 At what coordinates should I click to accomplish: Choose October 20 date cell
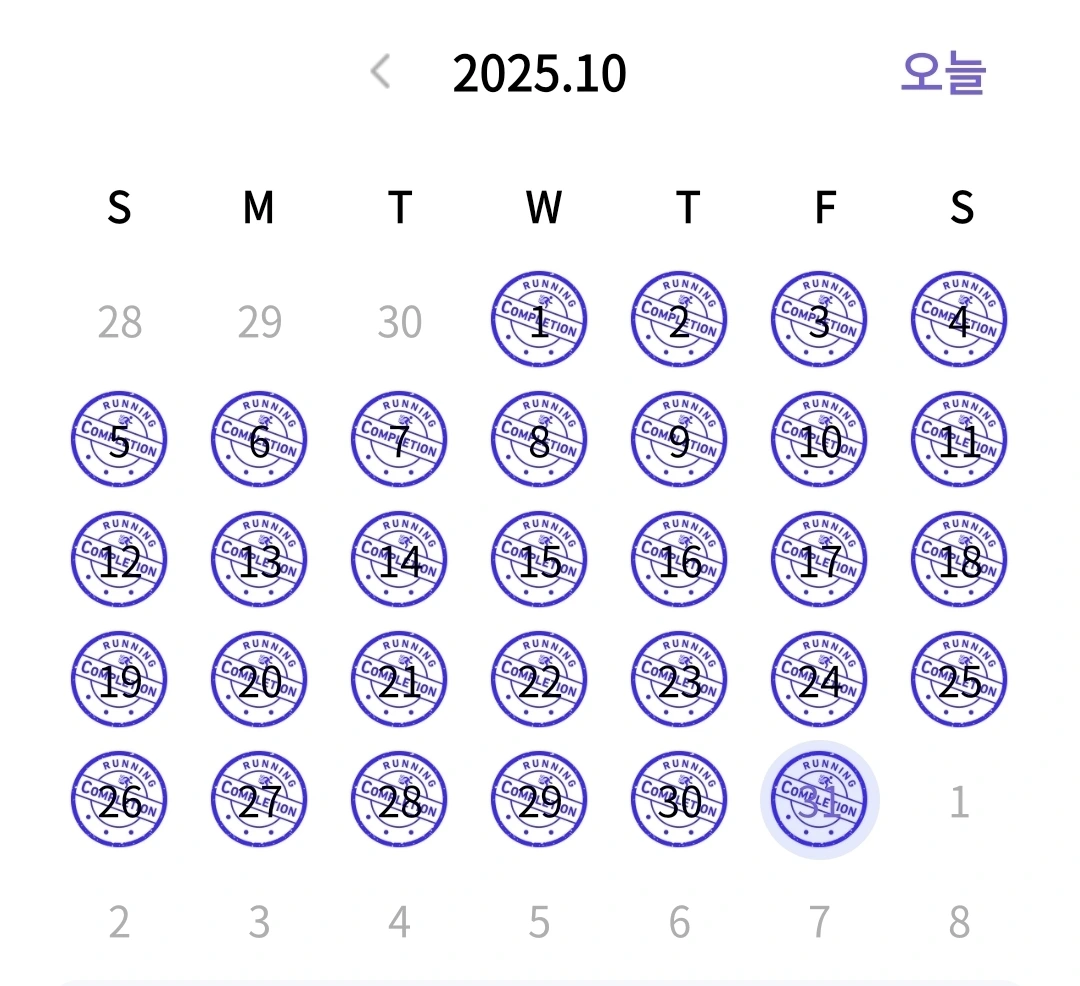click(x=259, y=681)
